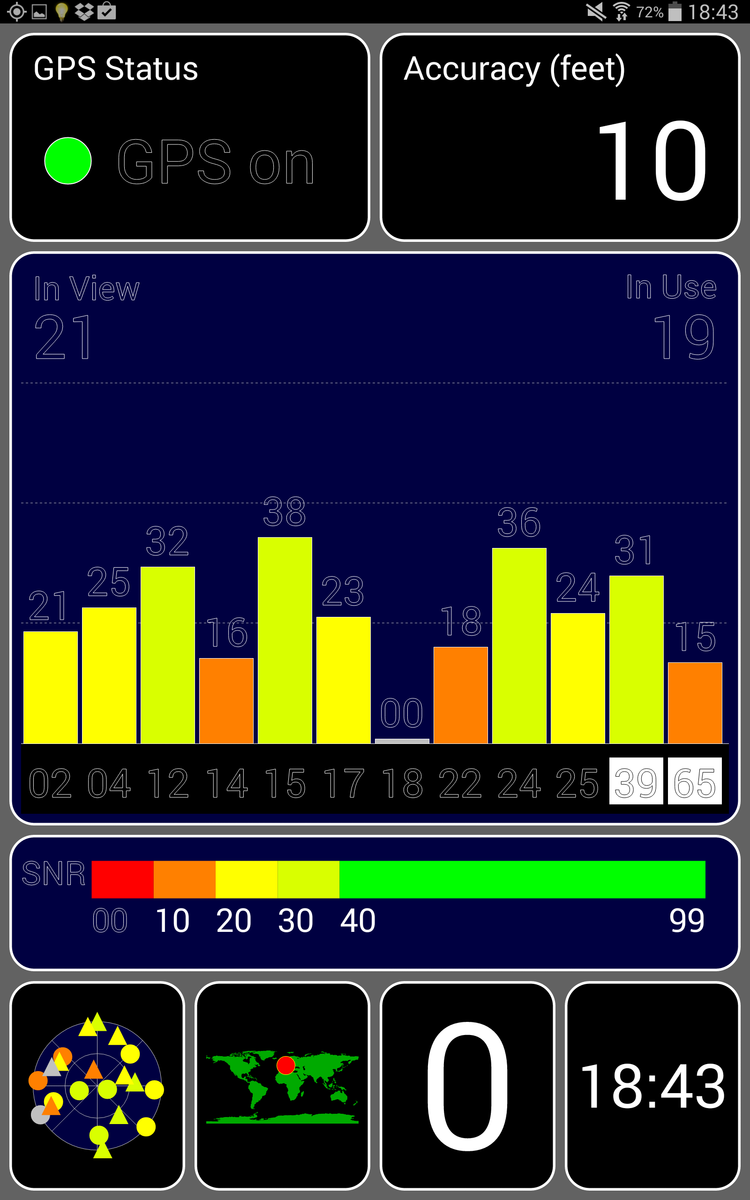Open the speed readout tile showing 0
Image resolution: width=750 pixels, height=1200 pixels.
[x=467, y=1085]
